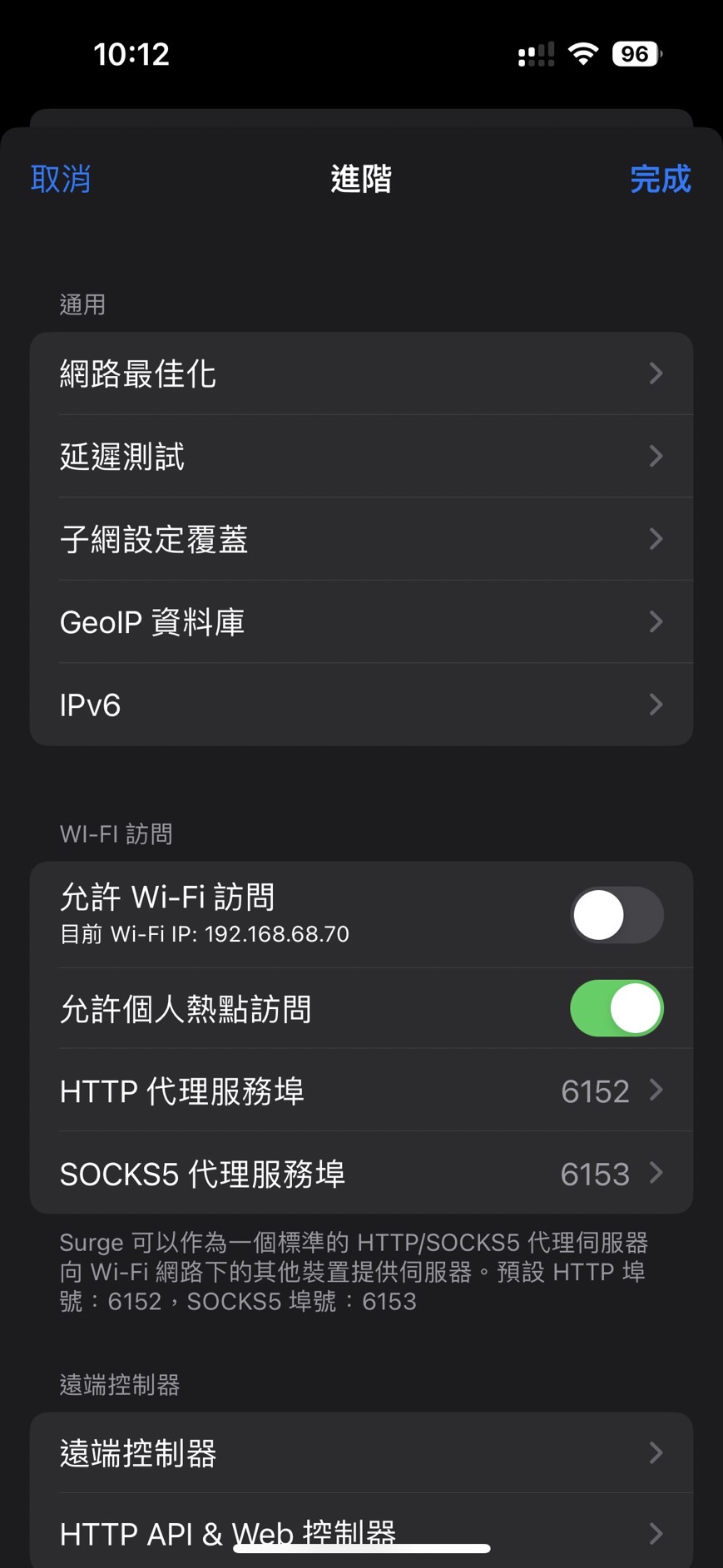723x1568 pixels.
Task: Open IPv6 settings
Action: click(361, 705)
